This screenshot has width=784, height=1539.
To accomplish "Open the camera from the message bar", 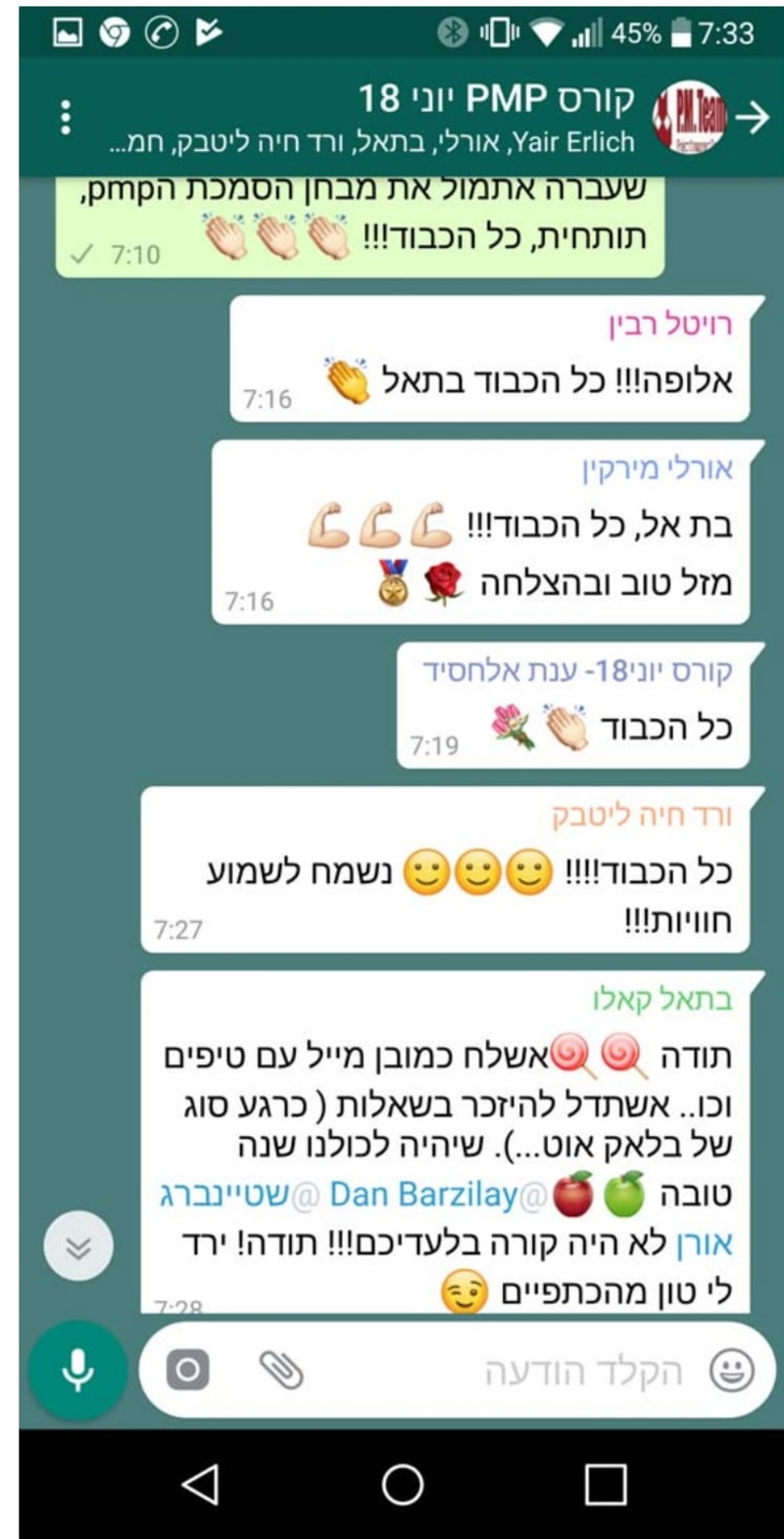I will (x=188, y=1369).
